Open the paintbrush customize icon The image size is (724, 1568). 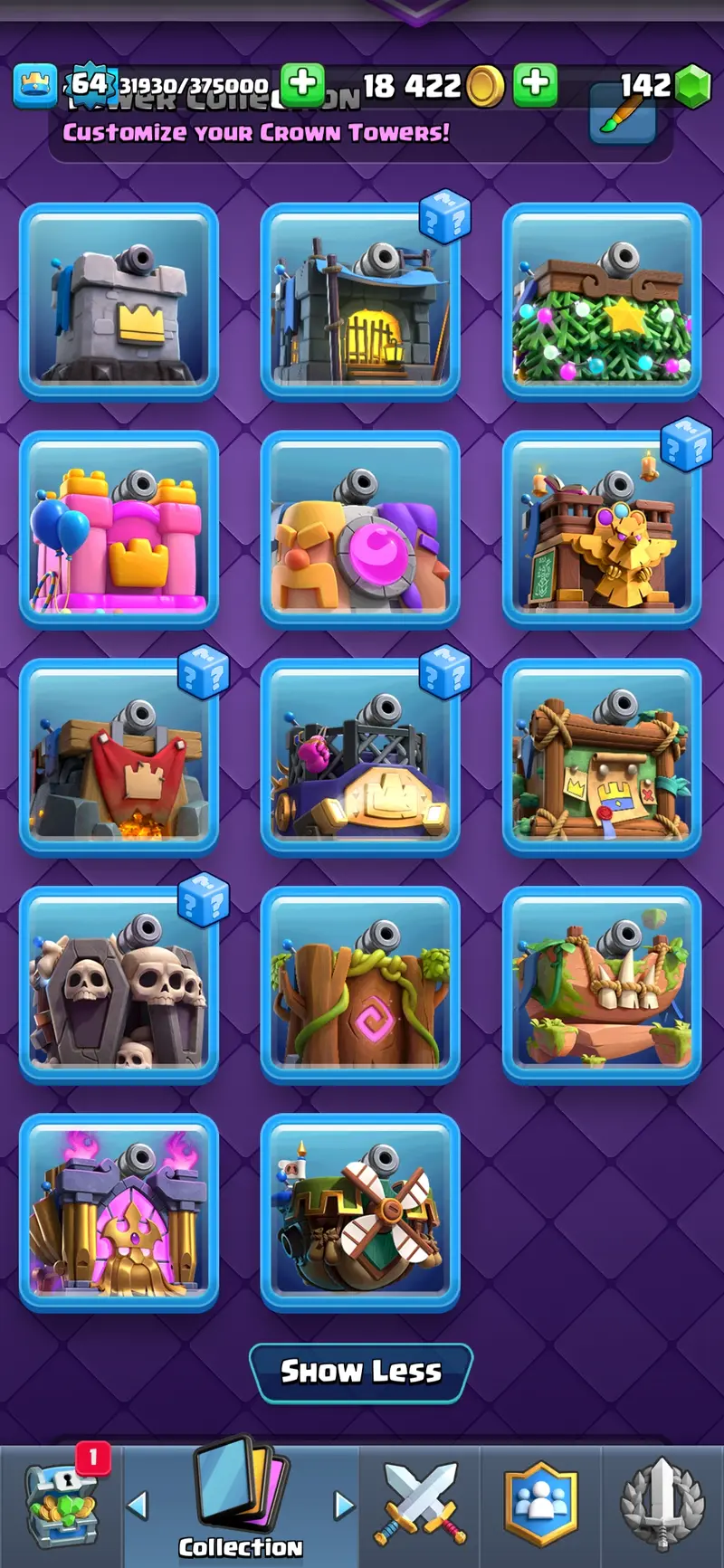(x=623, y=115)
